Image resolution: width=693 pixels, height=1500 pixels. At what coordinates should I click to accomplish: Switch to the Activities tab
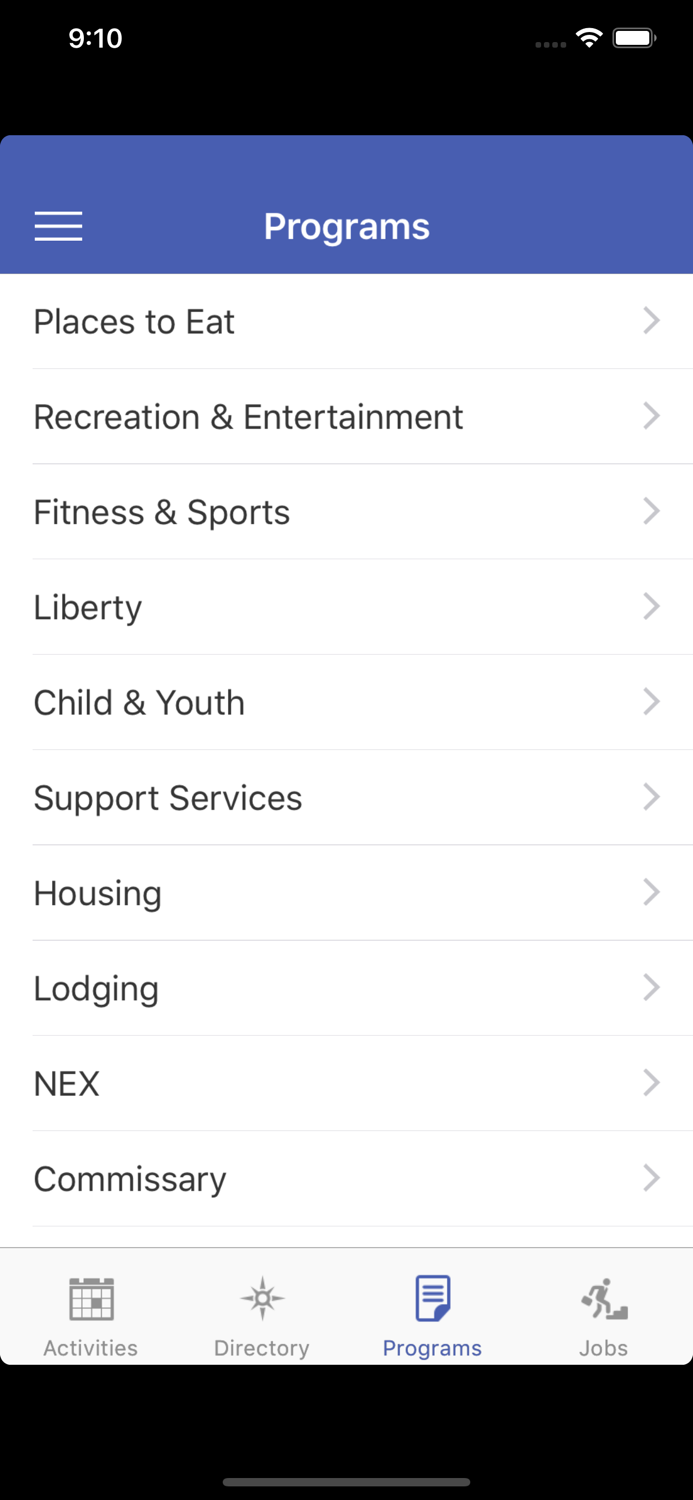coord(90,1316)
